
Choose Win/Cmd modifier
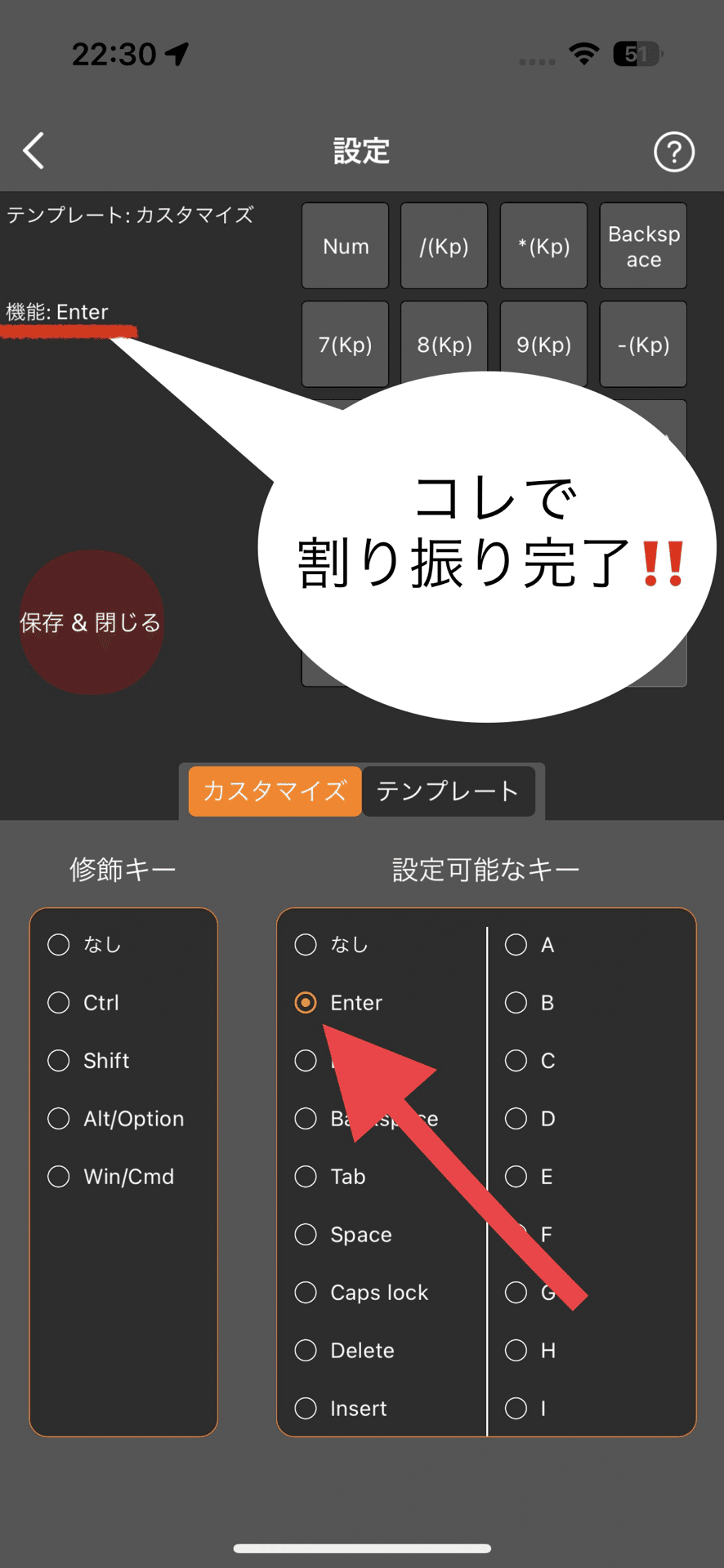110,1176
